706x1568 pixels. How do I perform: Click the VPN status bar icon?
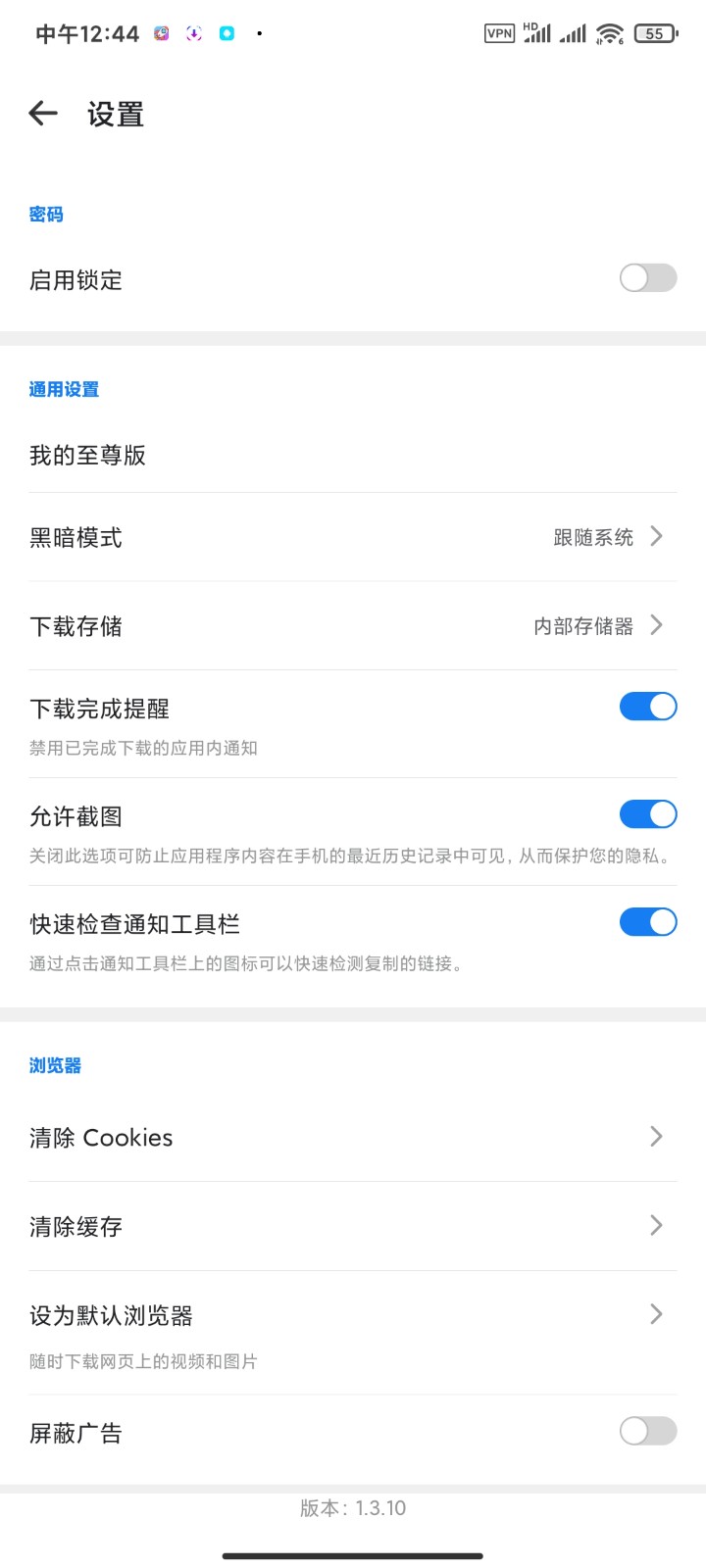pos(501,32)
